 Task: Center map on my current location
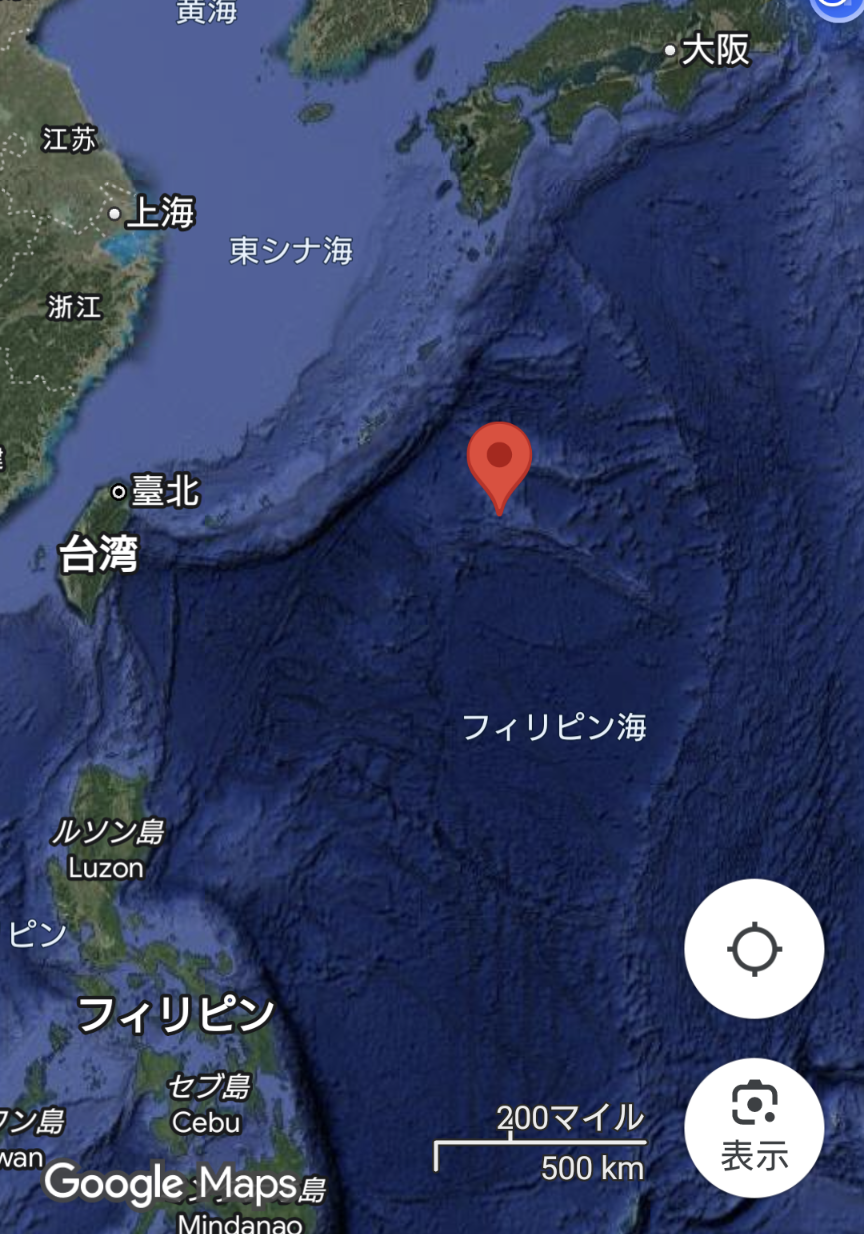754,949
